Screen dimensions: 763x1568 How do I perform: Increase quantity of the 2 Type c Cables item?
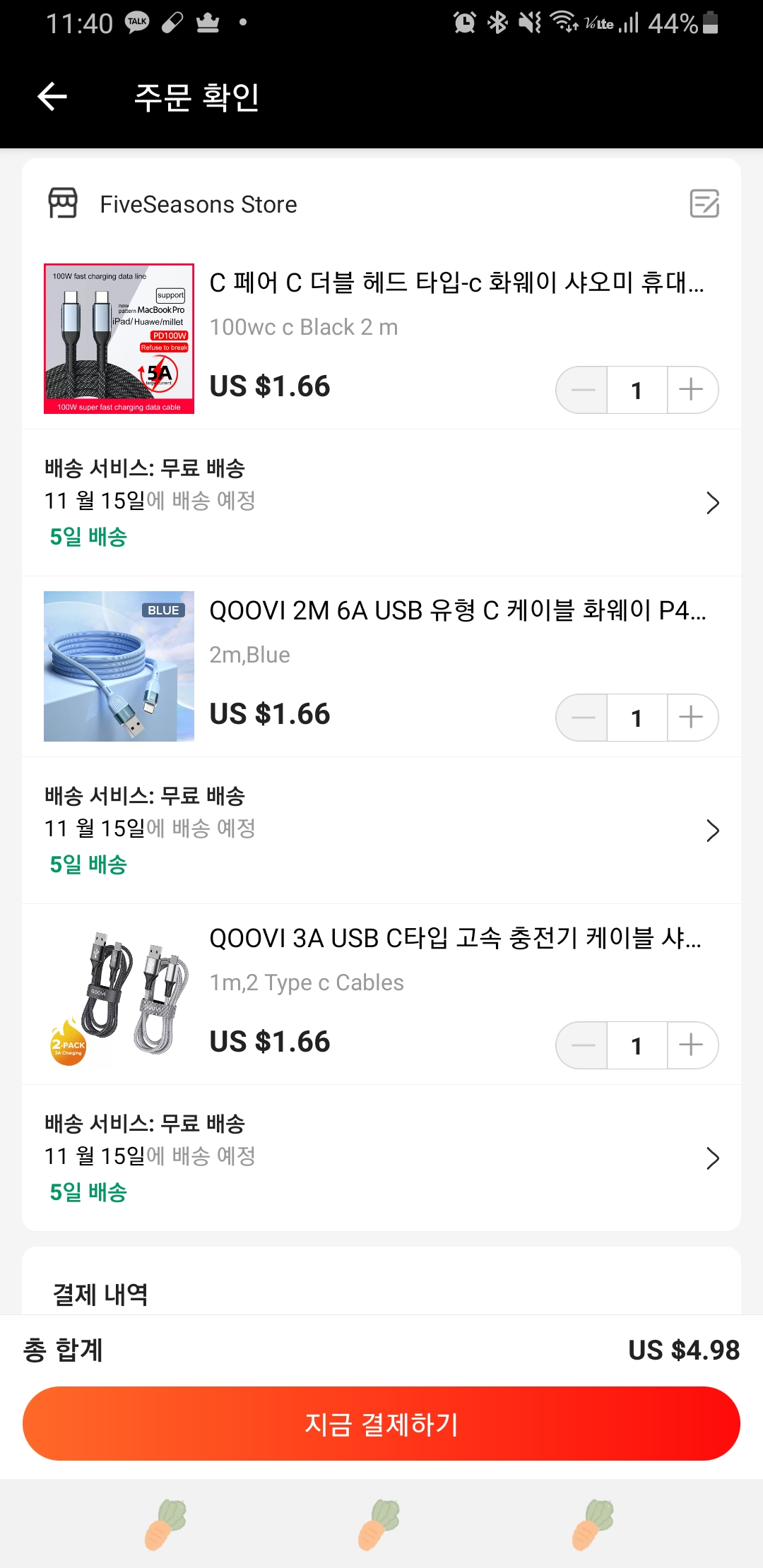(x=692, y=1045)
